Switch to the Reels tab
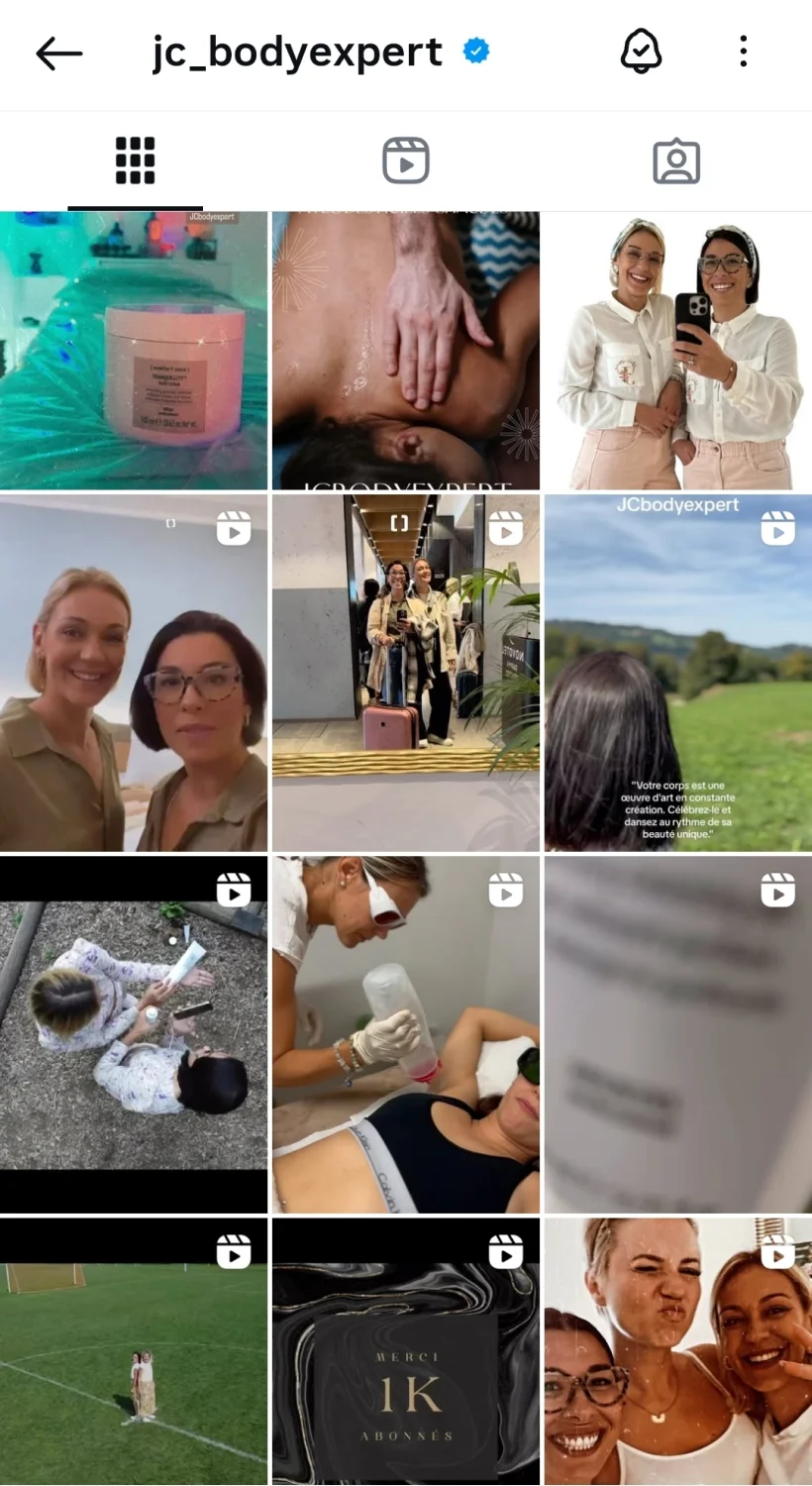The height and width of the screenshot is (1486, 812). coord(406,160)
